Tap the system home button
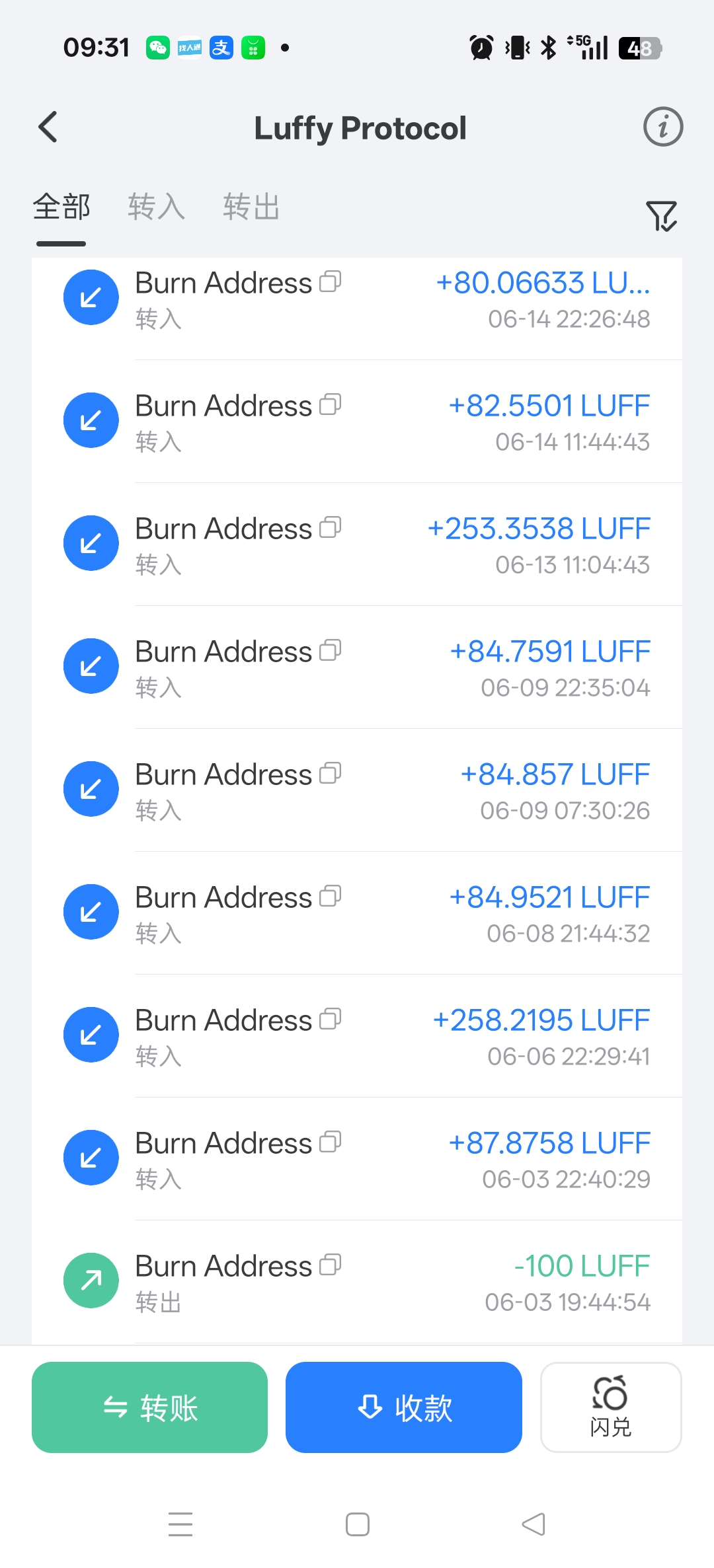Image resolution: width=714 pixels, height=1568 pixels. coord(358,1524)
